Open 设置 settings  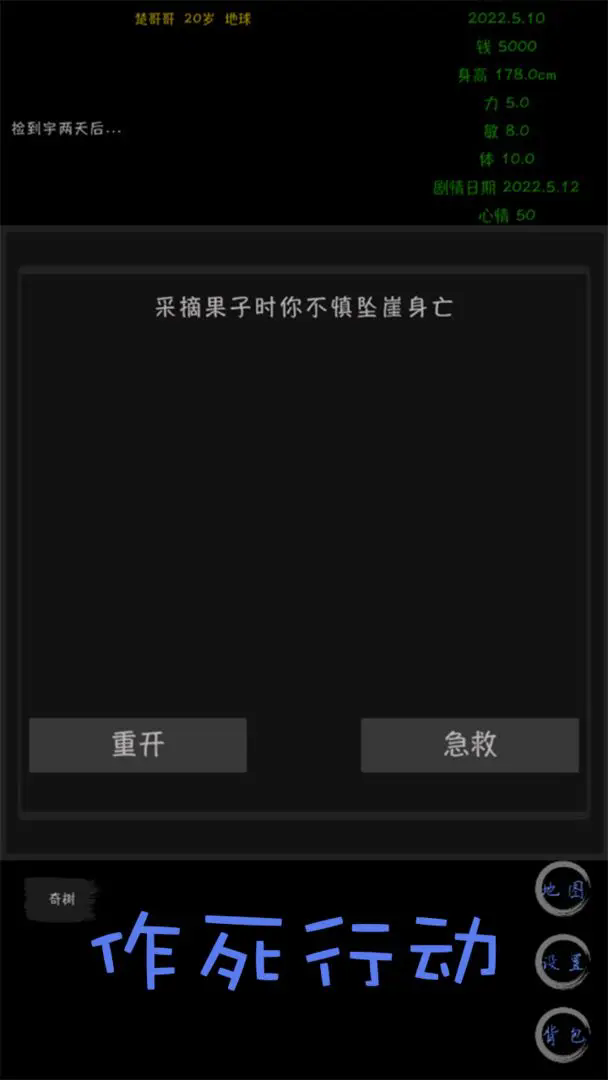[x=562, y=962]
